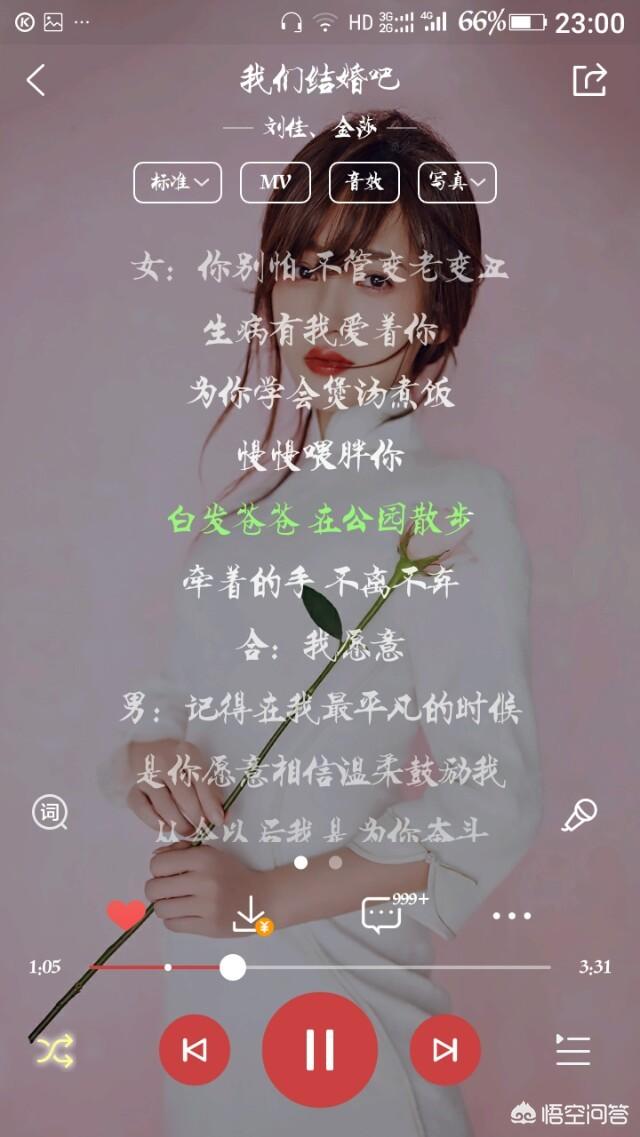The image size is (640, 1137).
Task: Open the three-dot more options menu
Action: 512,916
